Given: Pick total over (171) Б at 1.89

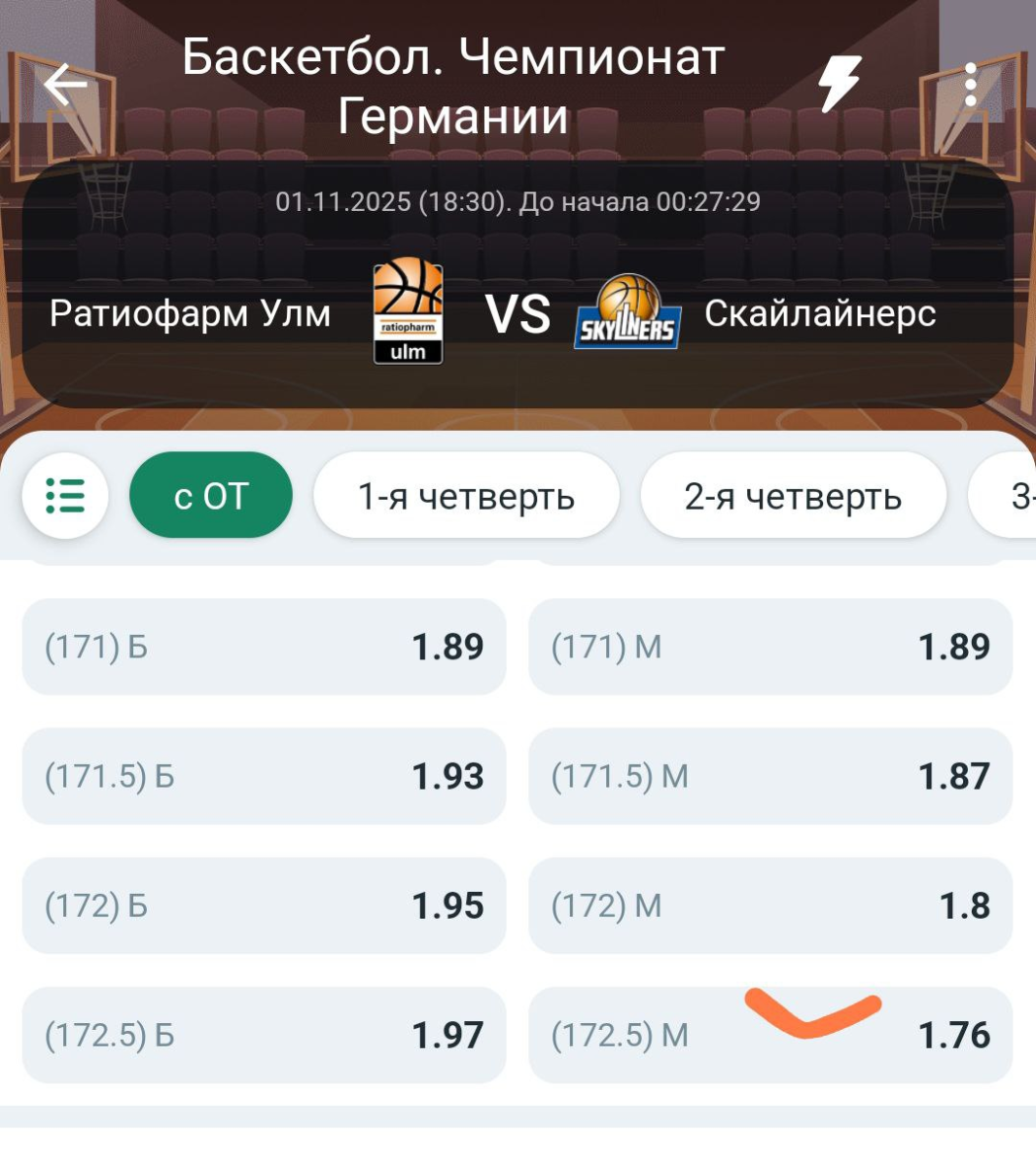Looking at the screenshot, I should (x=264, y=647).
